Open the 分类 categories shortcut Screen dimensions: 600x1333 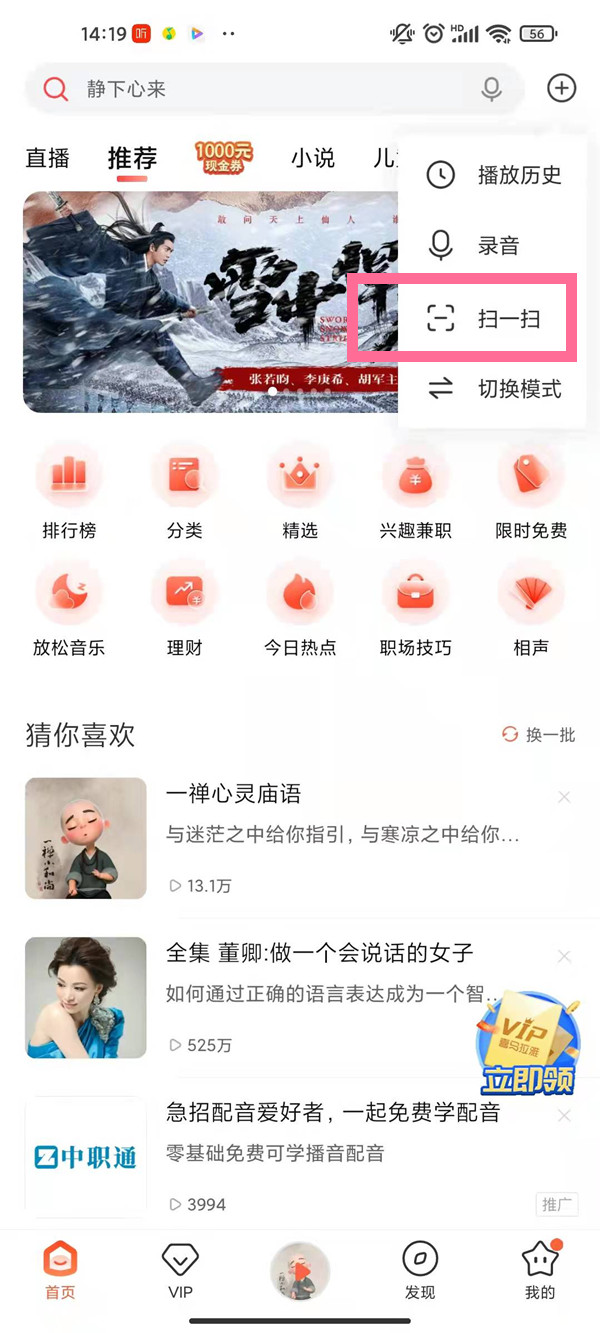tap(185, 492)
